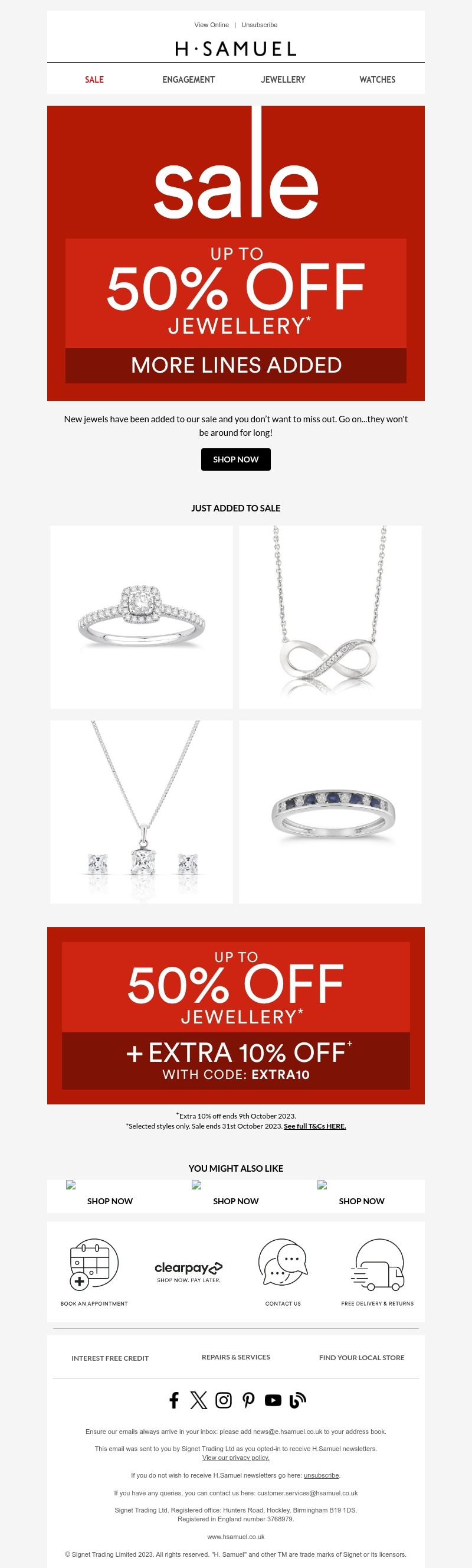Open the pendant and earrings set
The height and width of the screenshot is (1568, 472).
pyautogui.click(x=141, y=812)
